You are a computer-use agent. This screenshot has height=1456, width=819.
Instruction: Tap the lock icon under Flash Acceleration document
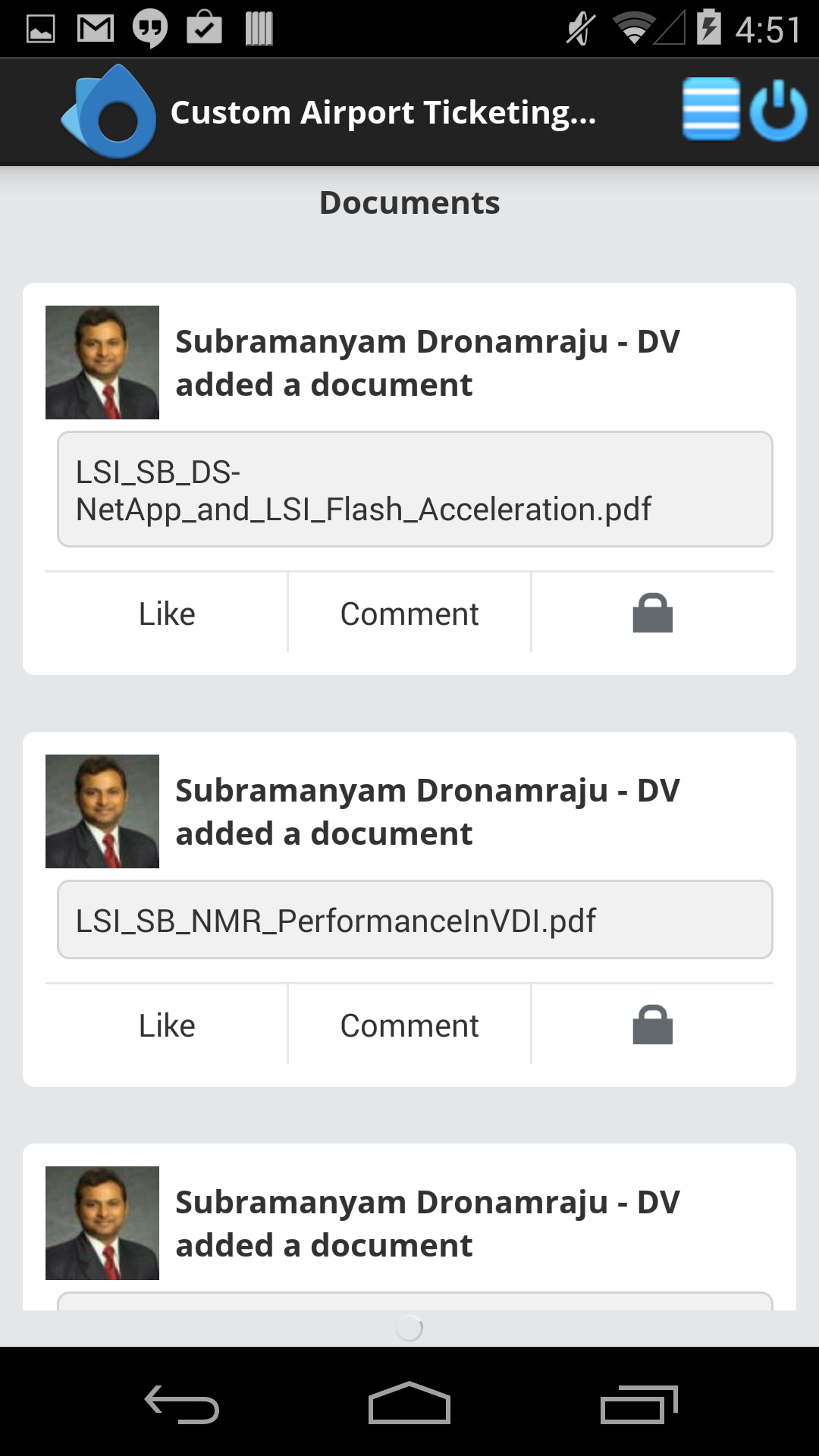pos(652,613)
